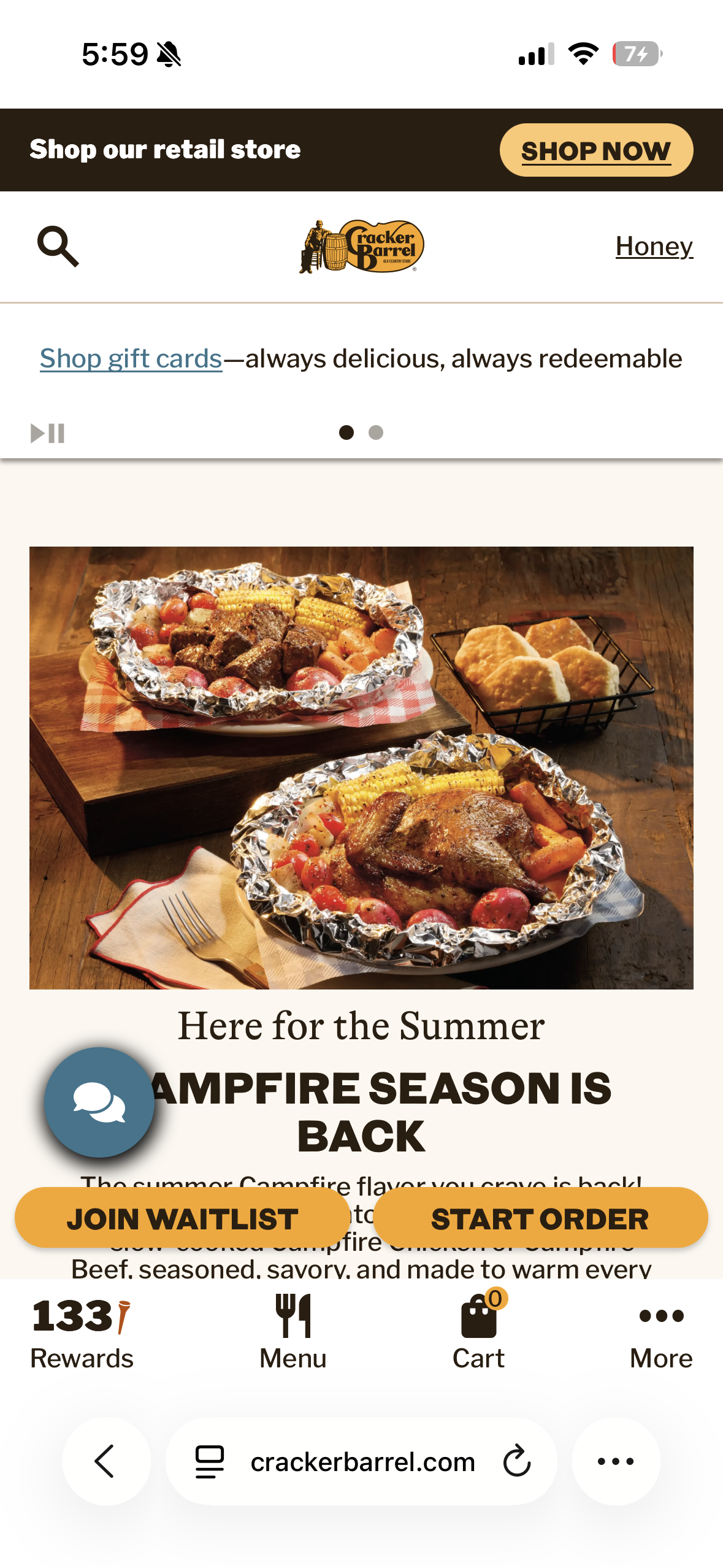The width and height of the screenshot is (723, 1568).
Task: Open the browser's three-dot menu
Action: pos(616,1461)
